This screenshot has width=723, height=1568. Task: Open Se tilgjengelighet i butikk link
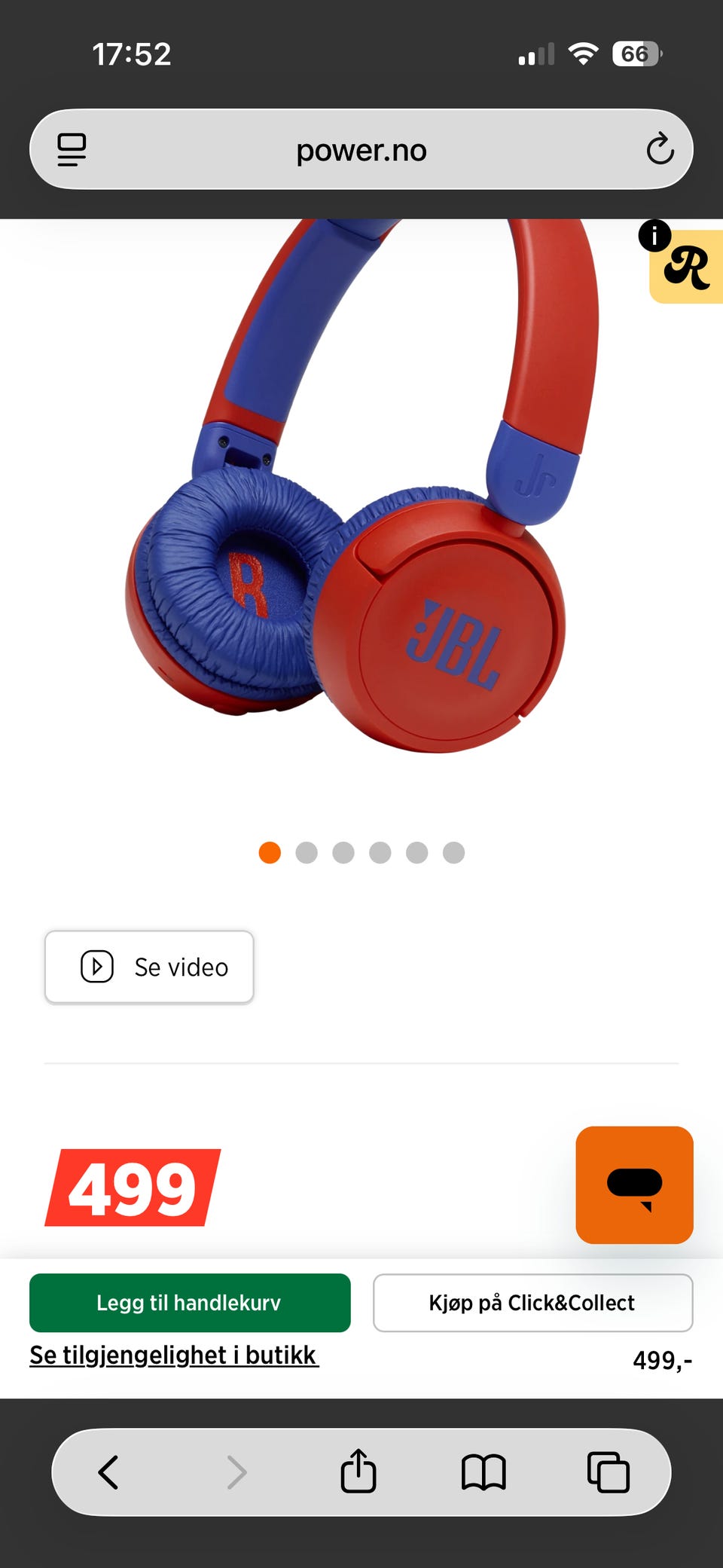click(174, 1355)
